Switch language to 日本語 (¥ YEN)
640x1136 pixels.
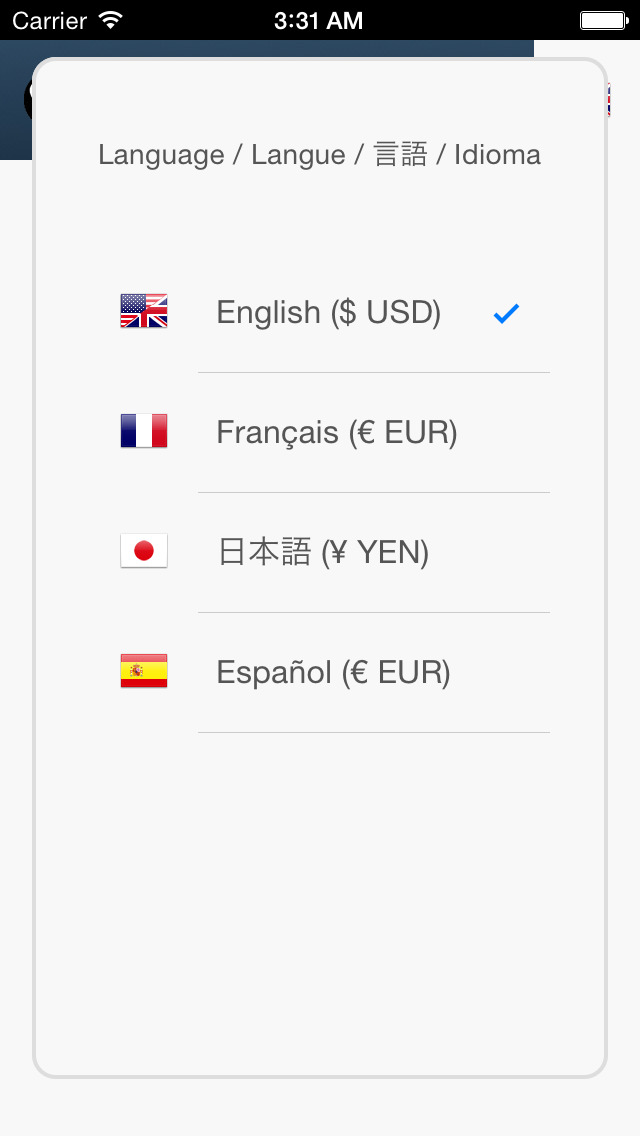point(320,553)
